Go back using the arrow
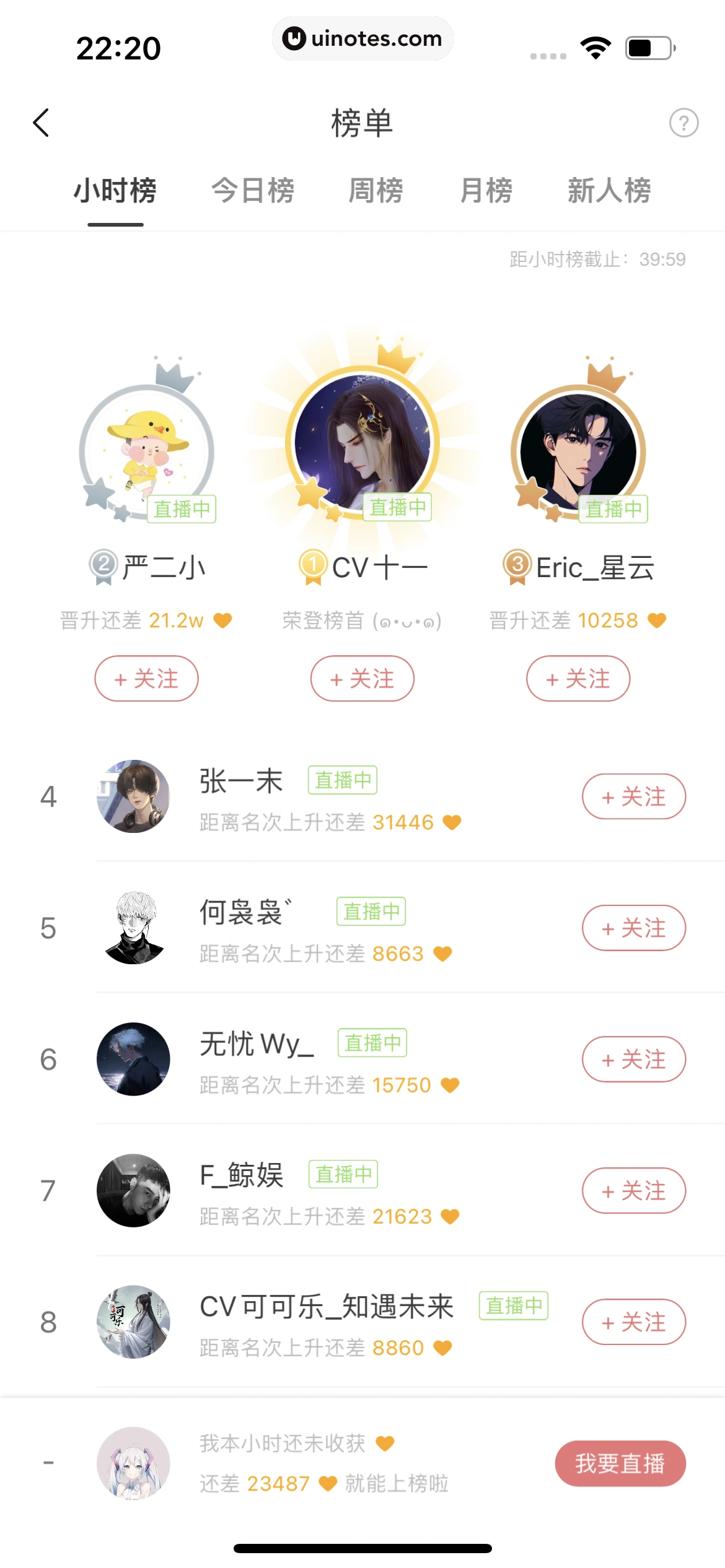This screenshot has height=1568, width=725. [x=41, y=123]
